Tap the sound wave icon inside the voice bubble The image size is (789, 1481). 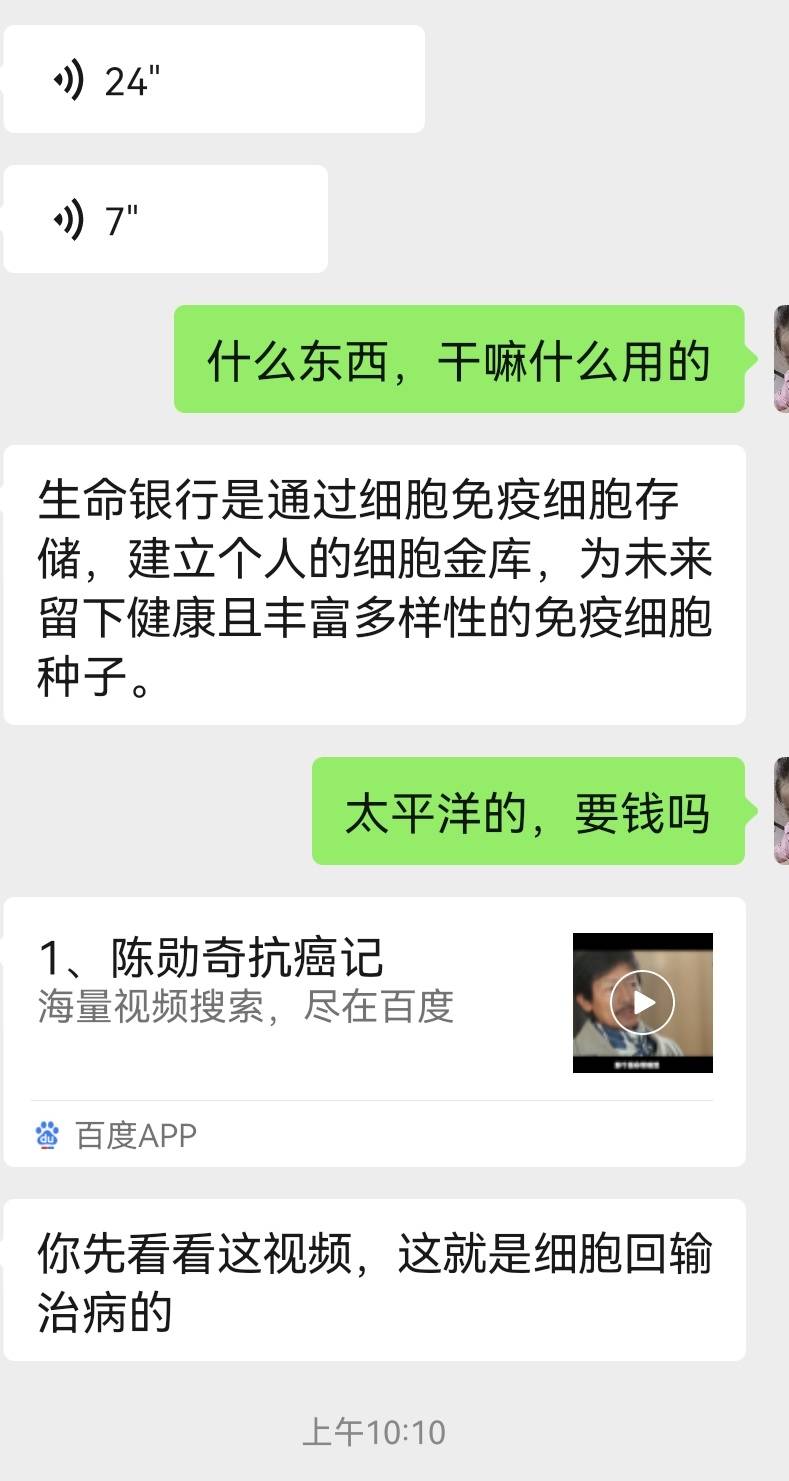pyautogui.click(x=68, y=79)
